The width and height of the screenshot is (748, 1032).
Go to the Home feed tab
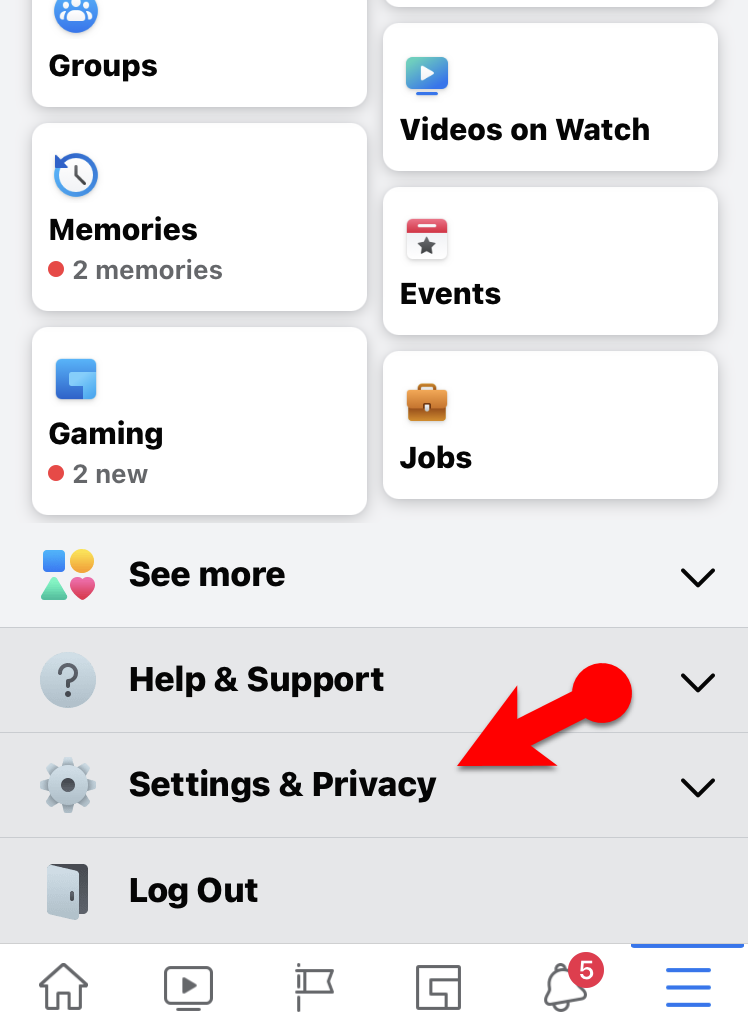(x=63, y=988)
